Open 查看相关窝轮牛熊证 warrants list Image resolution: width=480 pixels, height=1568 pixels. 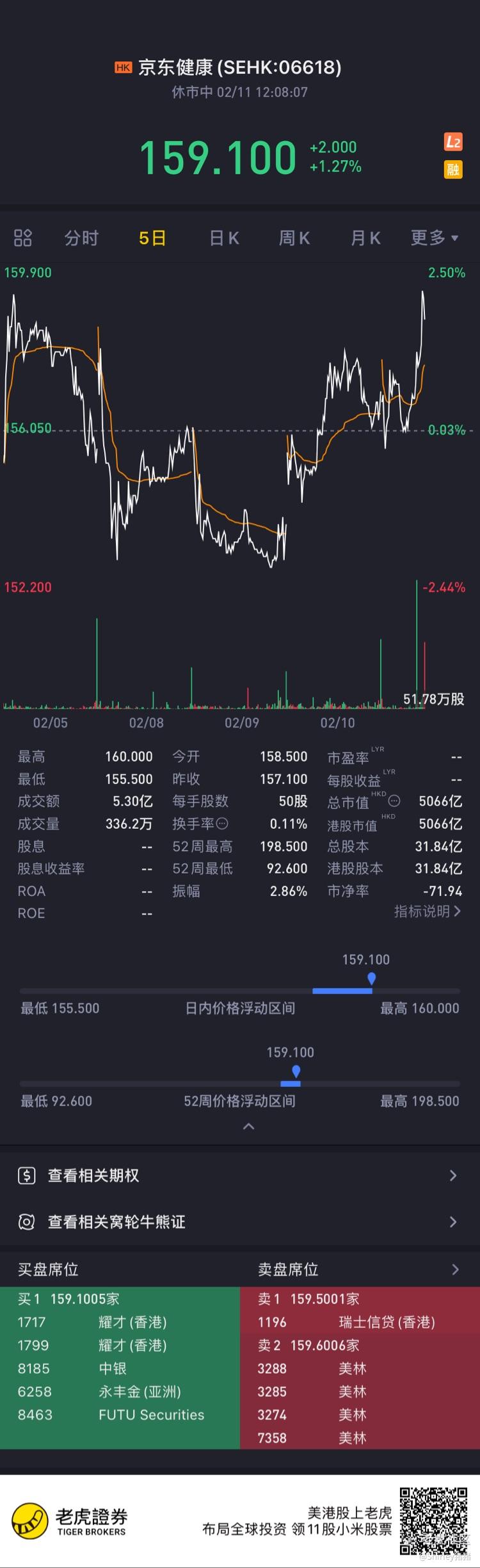[240, 1222]
